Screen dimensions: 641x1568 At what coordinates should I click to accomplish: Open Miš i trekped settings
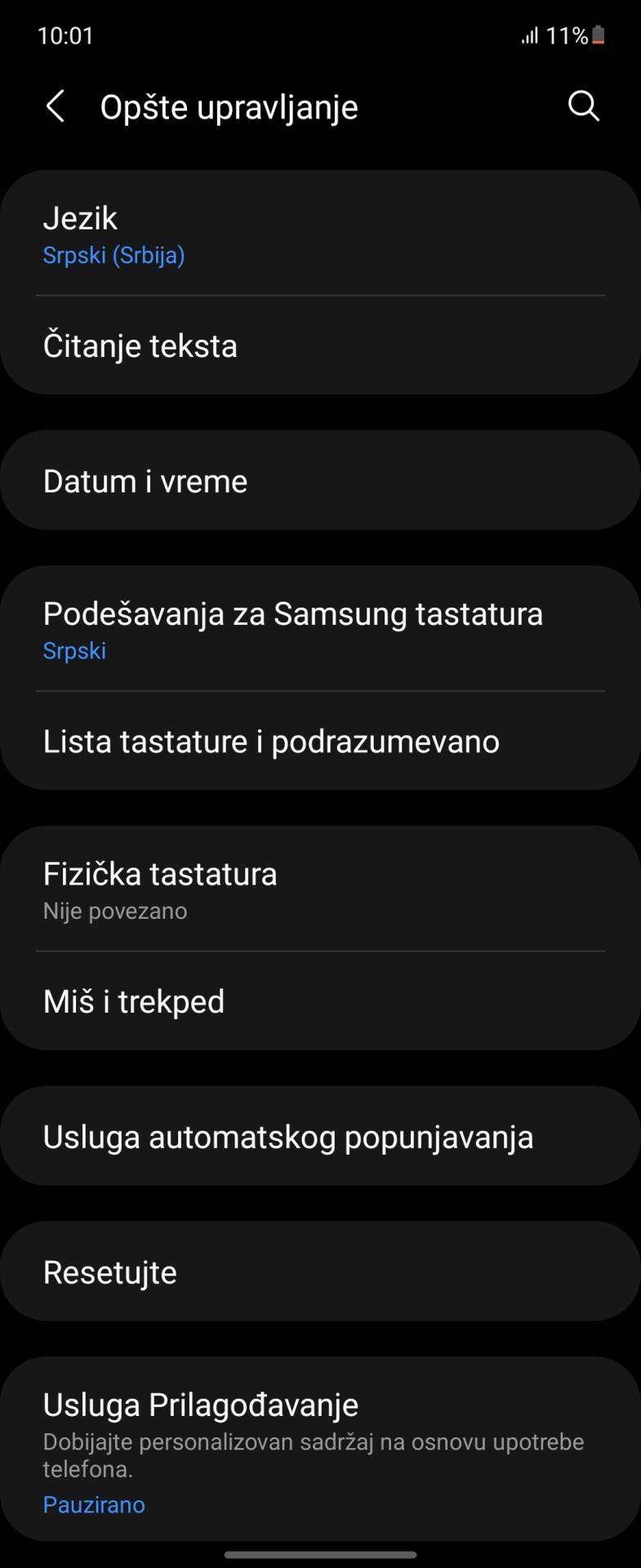[320, 1000]
